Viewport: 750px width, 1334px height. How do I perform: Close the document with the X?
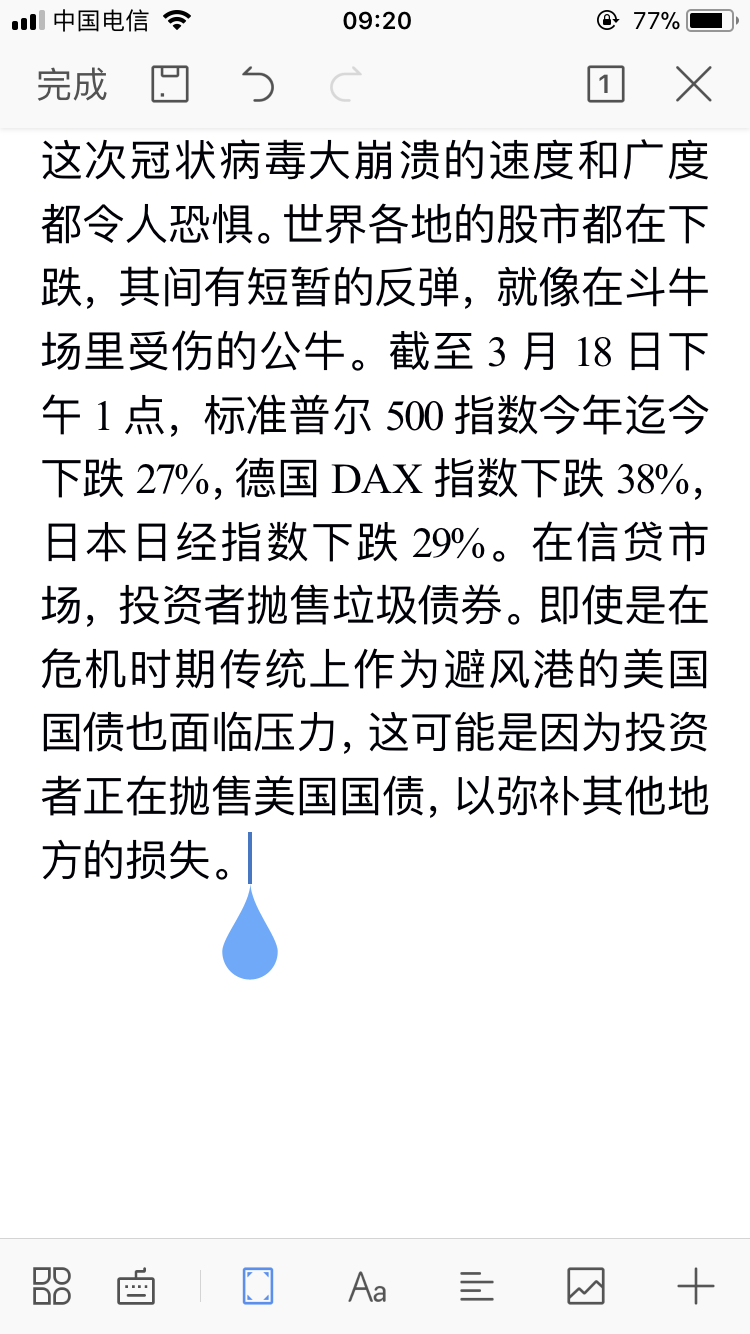(693, 85)
